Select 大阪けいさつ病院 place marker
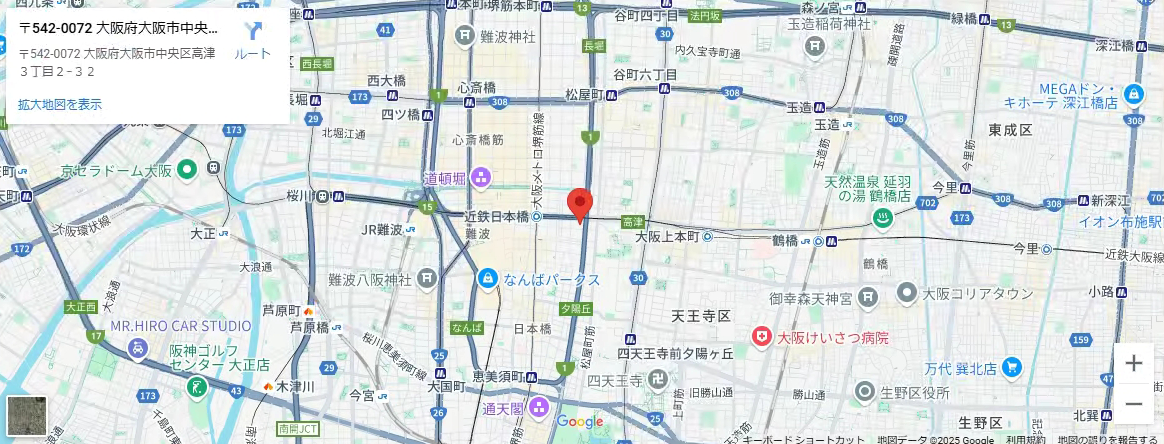The image size is (1164, 444). pos(763,337)
